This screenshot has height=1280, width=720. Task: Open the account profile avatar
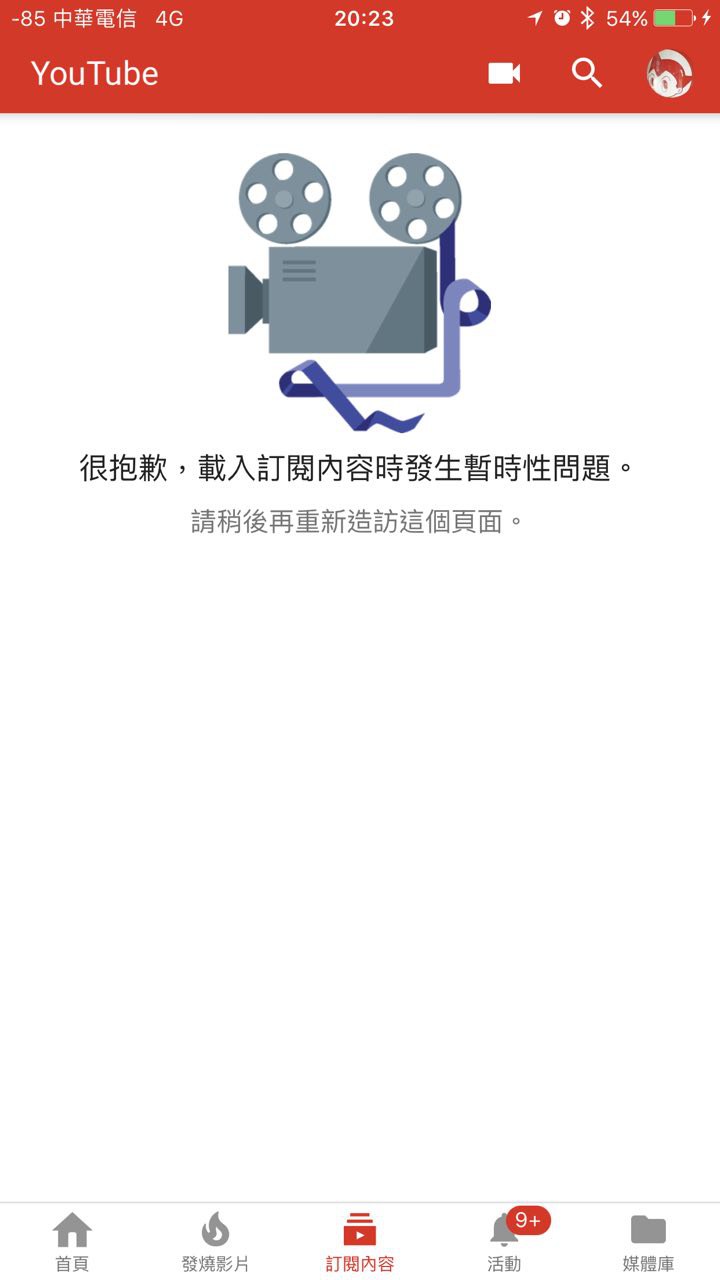(x=669, y=73)
